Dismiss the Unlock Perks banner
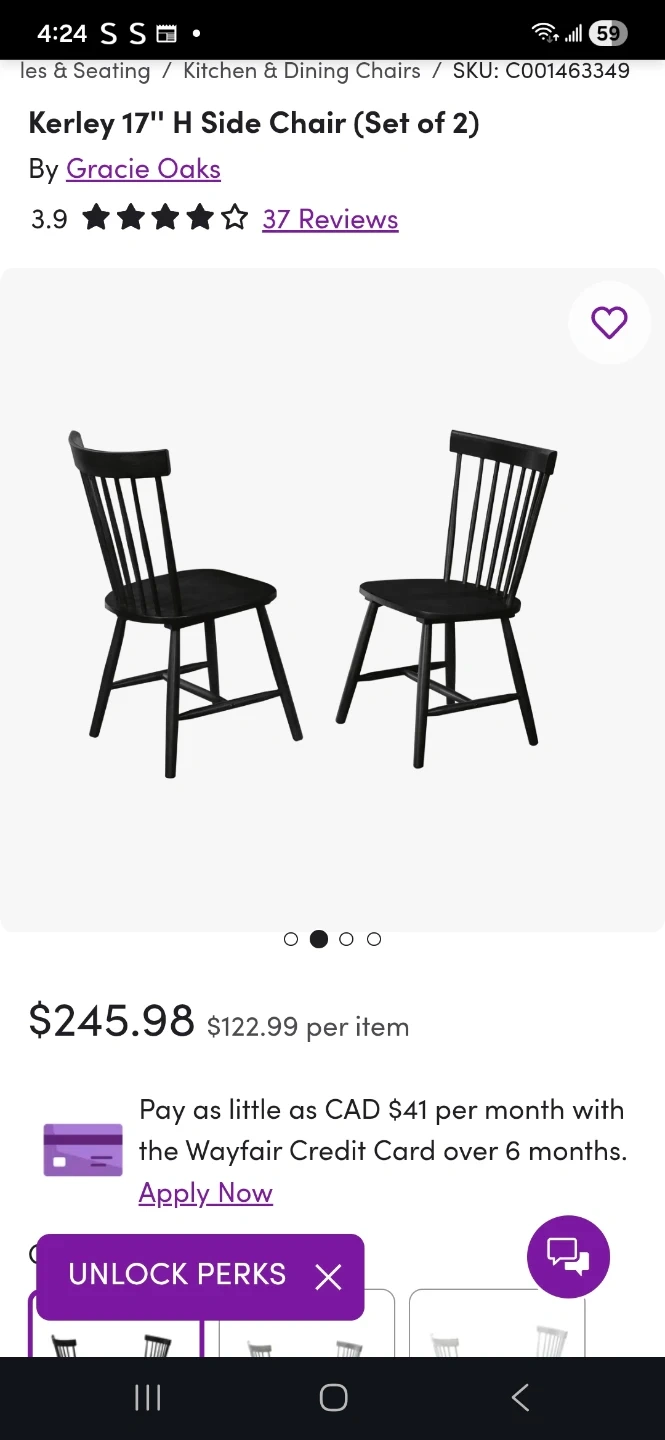Viewport: 665px width, 1440px height. pyautogui.click(x=328, y=1276)
